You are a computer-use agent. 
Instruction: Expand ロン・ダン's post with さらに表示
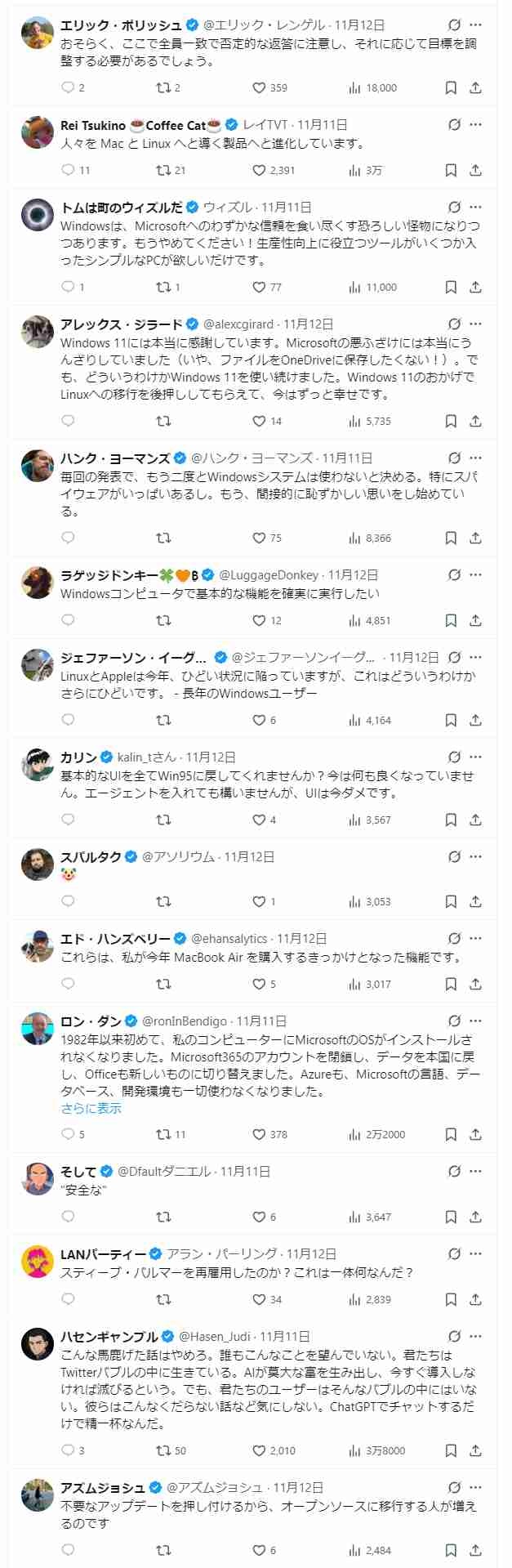pyautogui.click(x=91, y=1108)
